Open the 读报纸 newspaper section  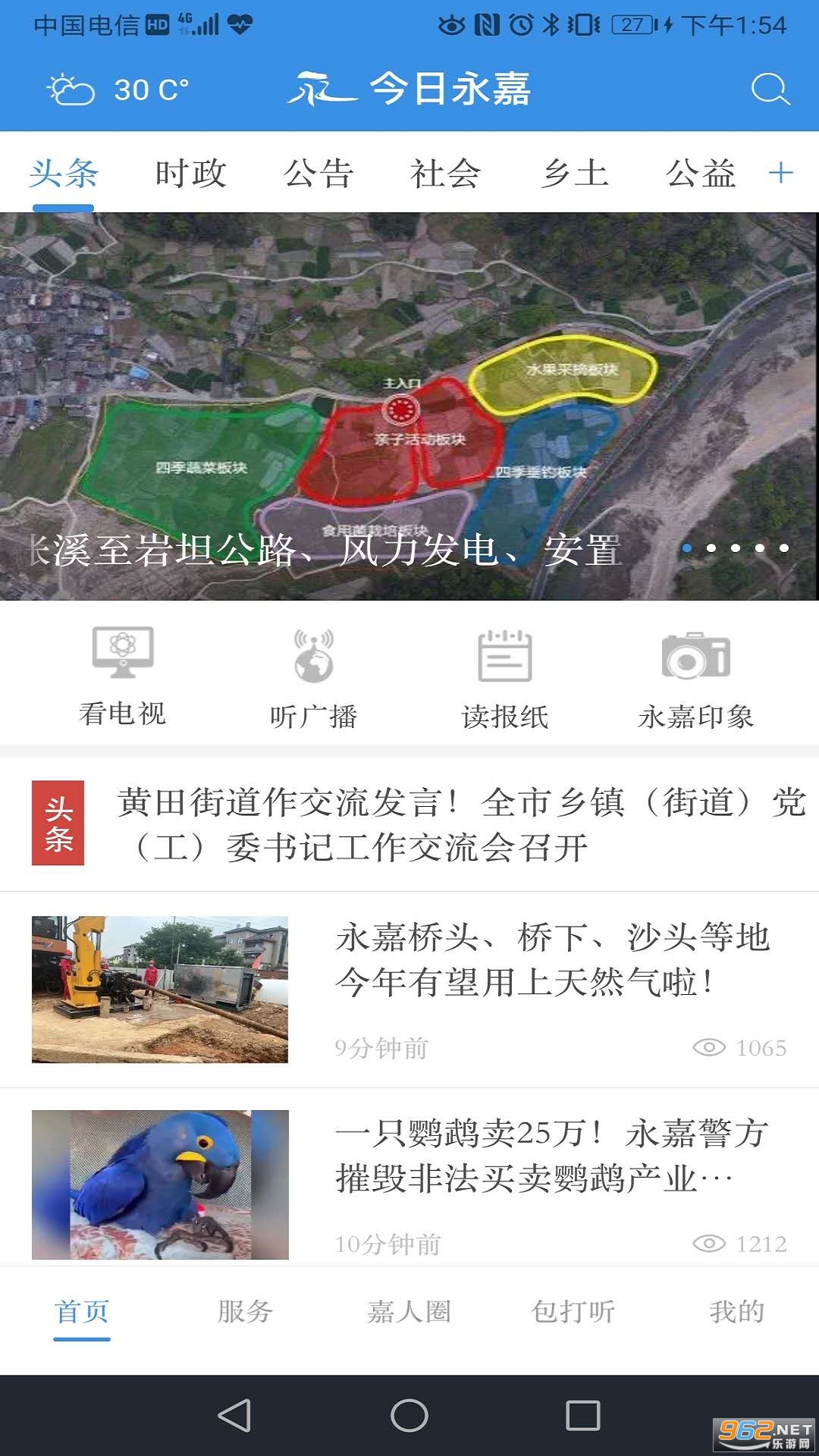505,677
